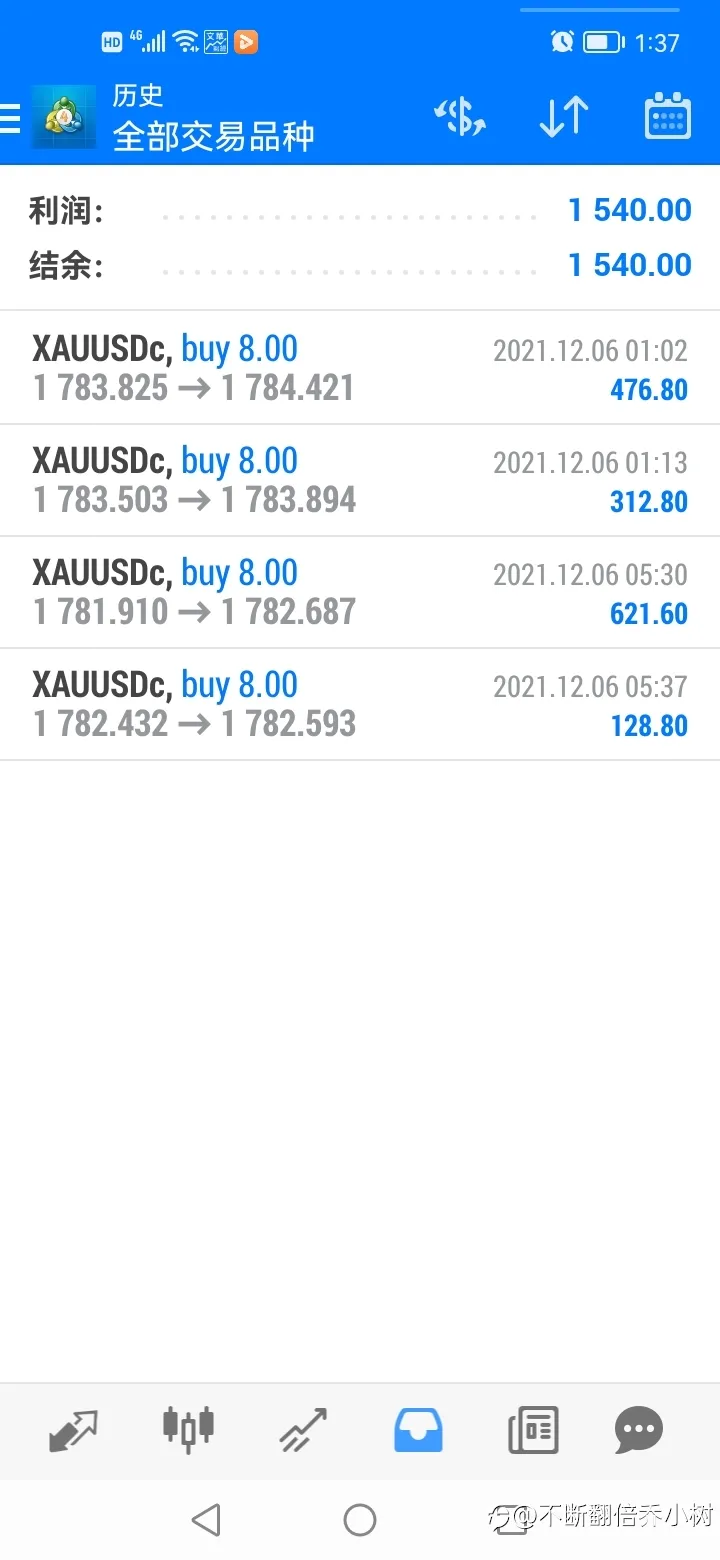Go to the system home screen
720x1560 pixels.
(x=360, y=1520)
